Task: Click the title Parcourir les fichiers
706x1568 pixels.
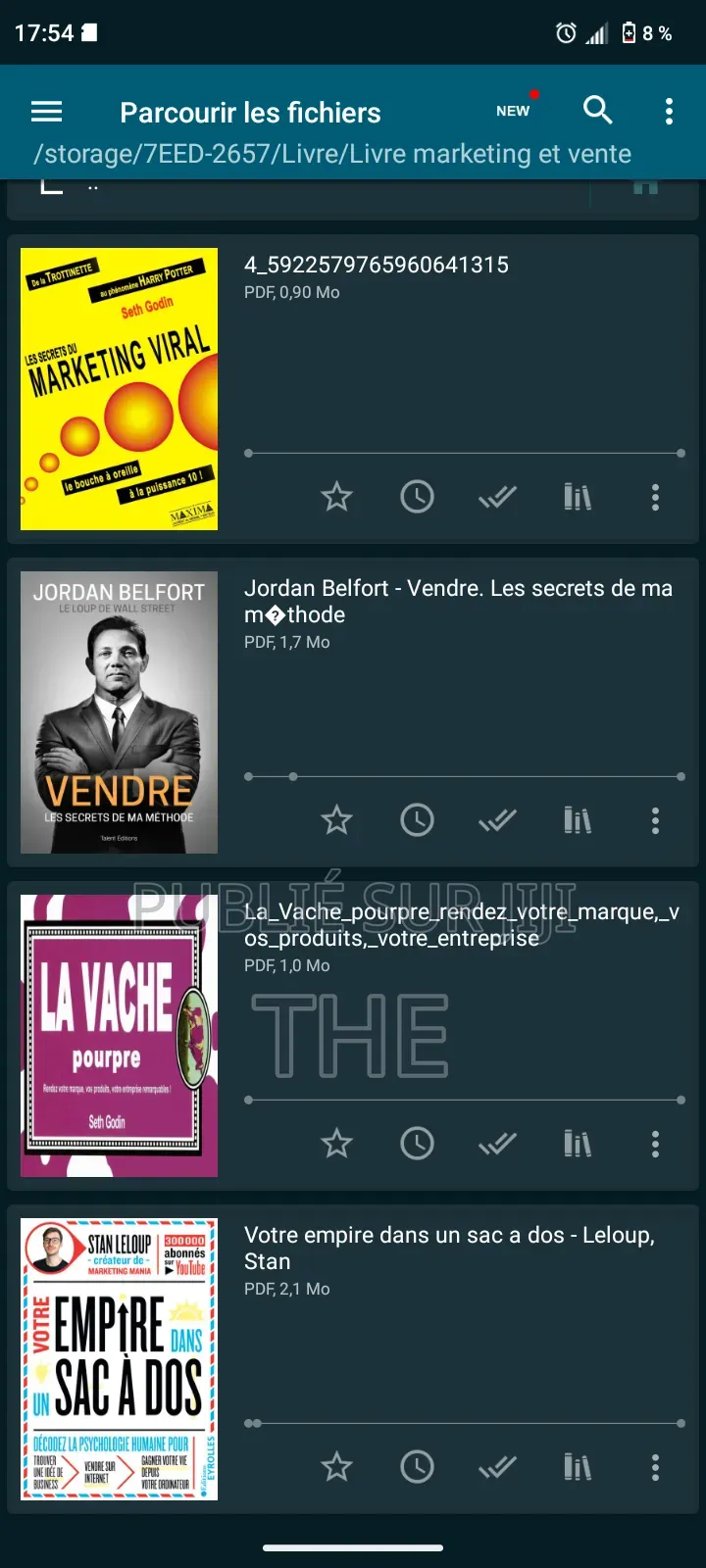Action: (250, 112)
